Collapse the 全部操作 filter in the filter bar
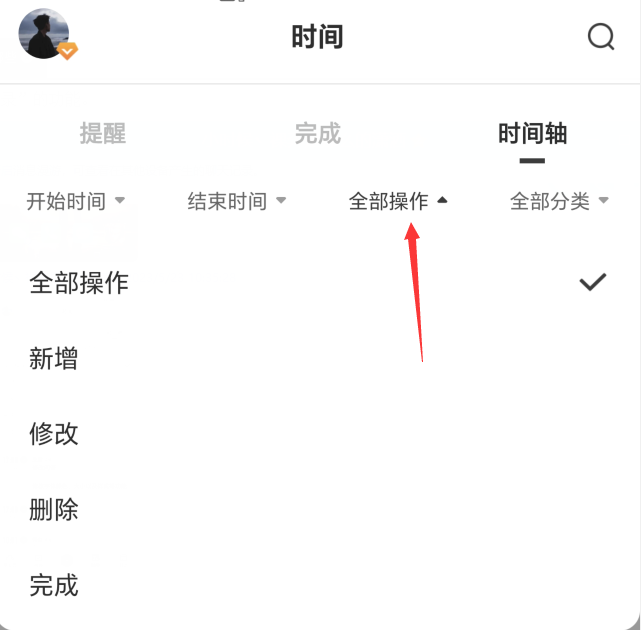Viewport: 641px width, 630px height. coord(398,201)
